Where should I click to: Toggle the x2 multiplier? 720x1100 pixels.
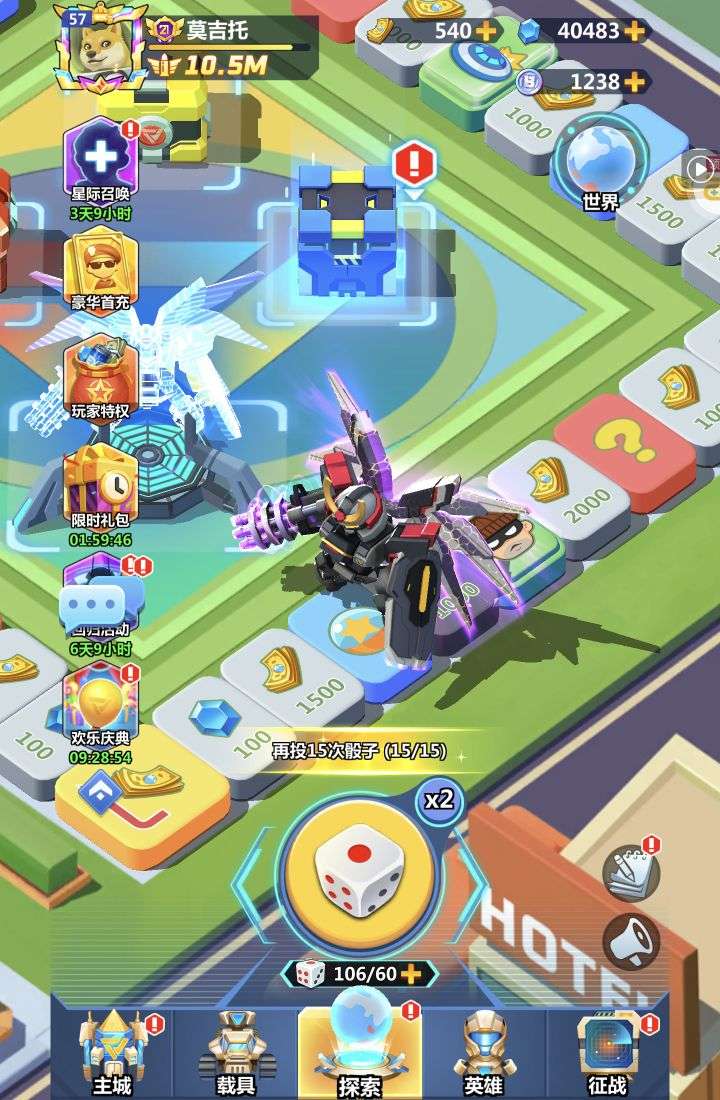coord(440,800)
